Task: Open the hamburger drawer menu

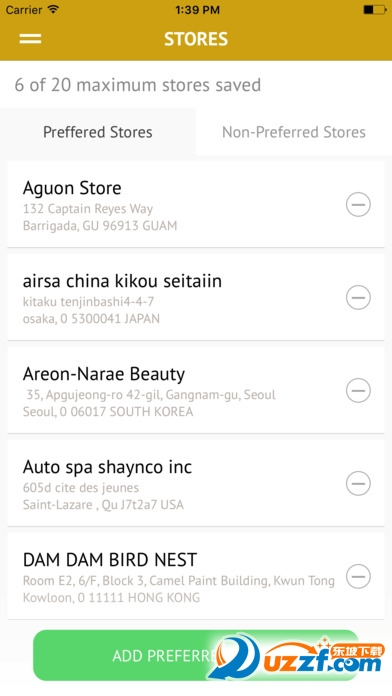Action: (30, 39)
